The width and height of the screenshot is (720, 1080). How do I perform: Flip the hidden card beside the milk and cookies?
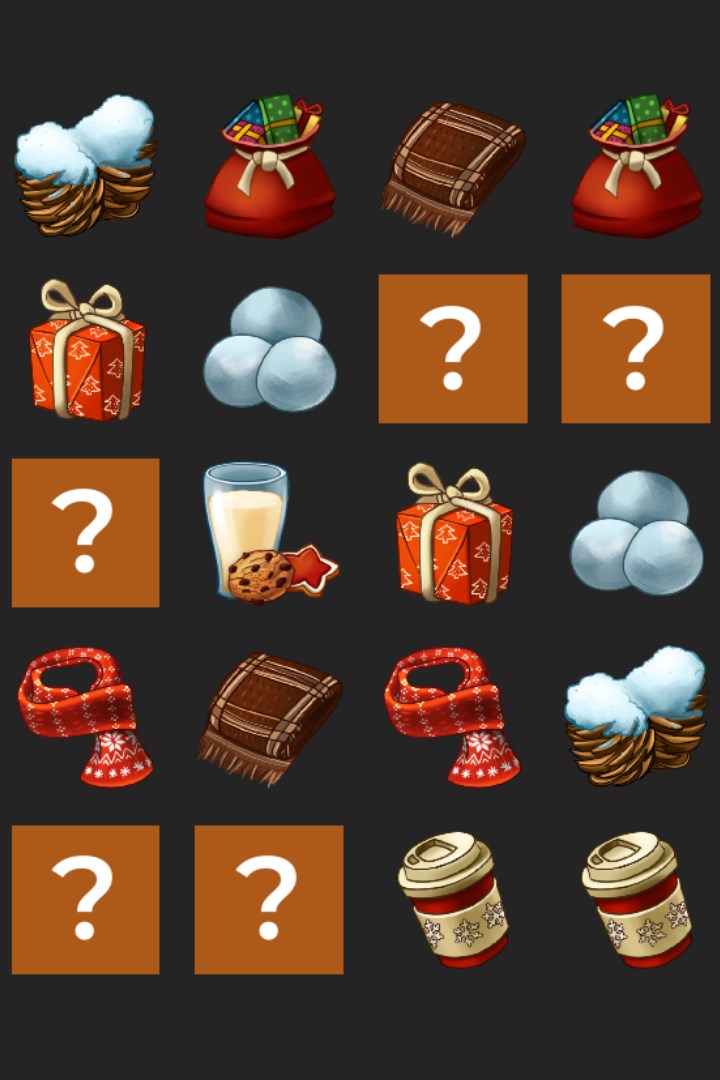tap(86, 533)
